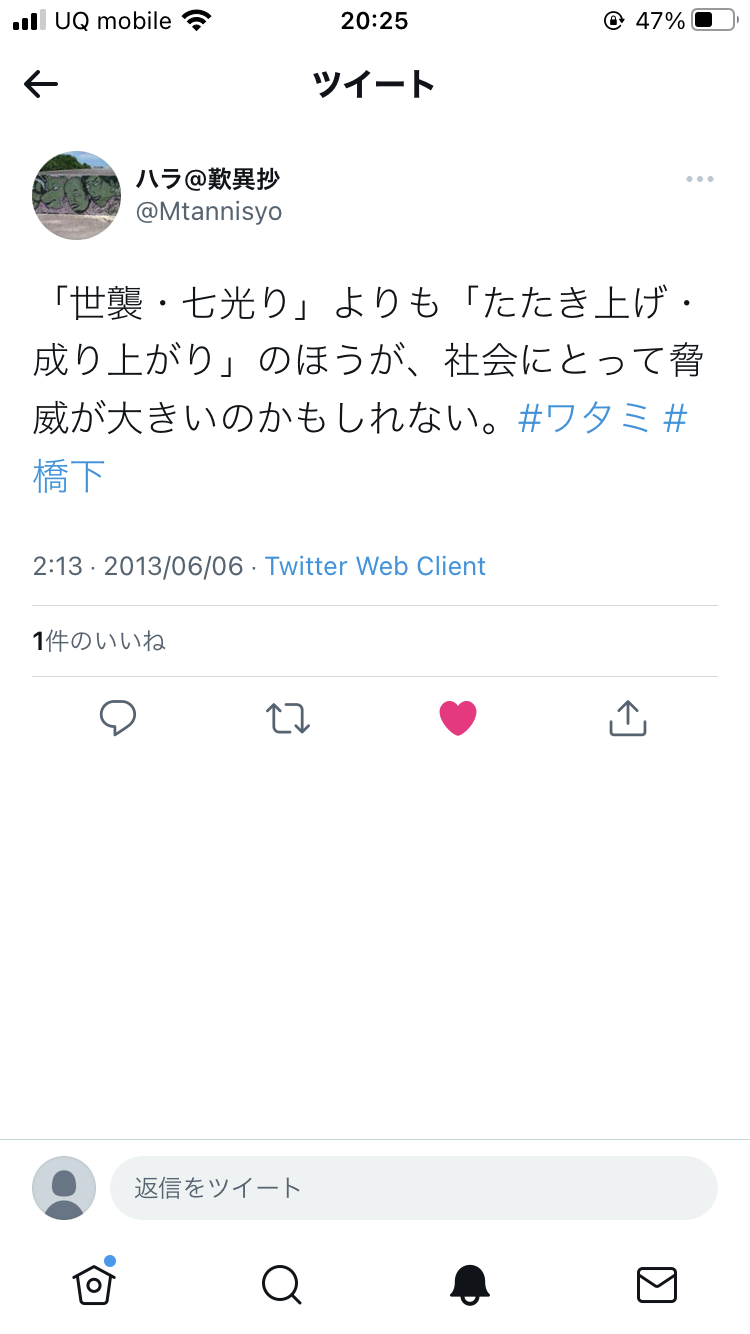Open the Messages envelope tab
The height and width of the screenshot is (1334, 750).
657,1285
